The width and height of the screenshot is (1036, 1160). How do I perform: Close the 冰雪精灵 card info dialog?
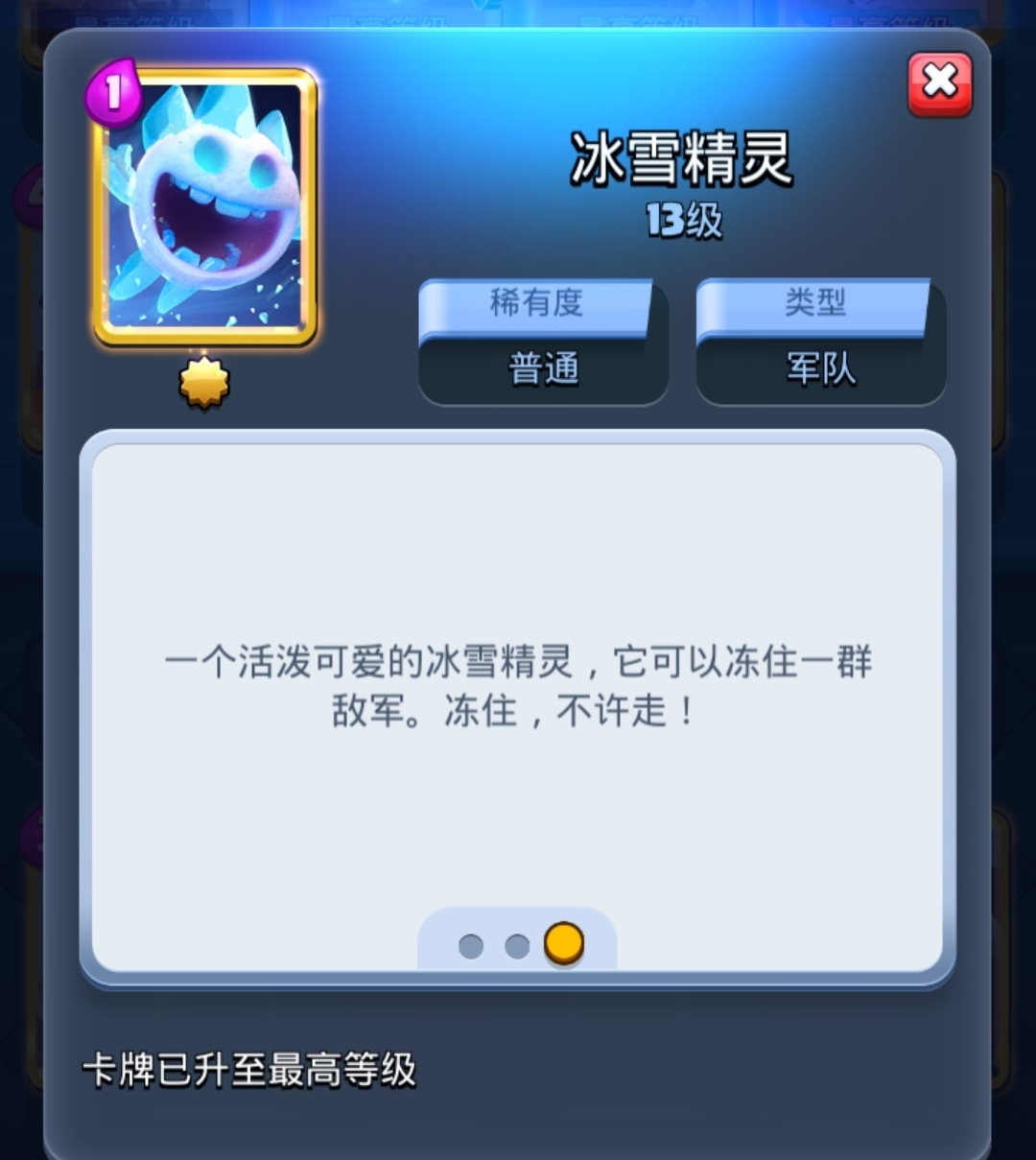pos(939,83)
